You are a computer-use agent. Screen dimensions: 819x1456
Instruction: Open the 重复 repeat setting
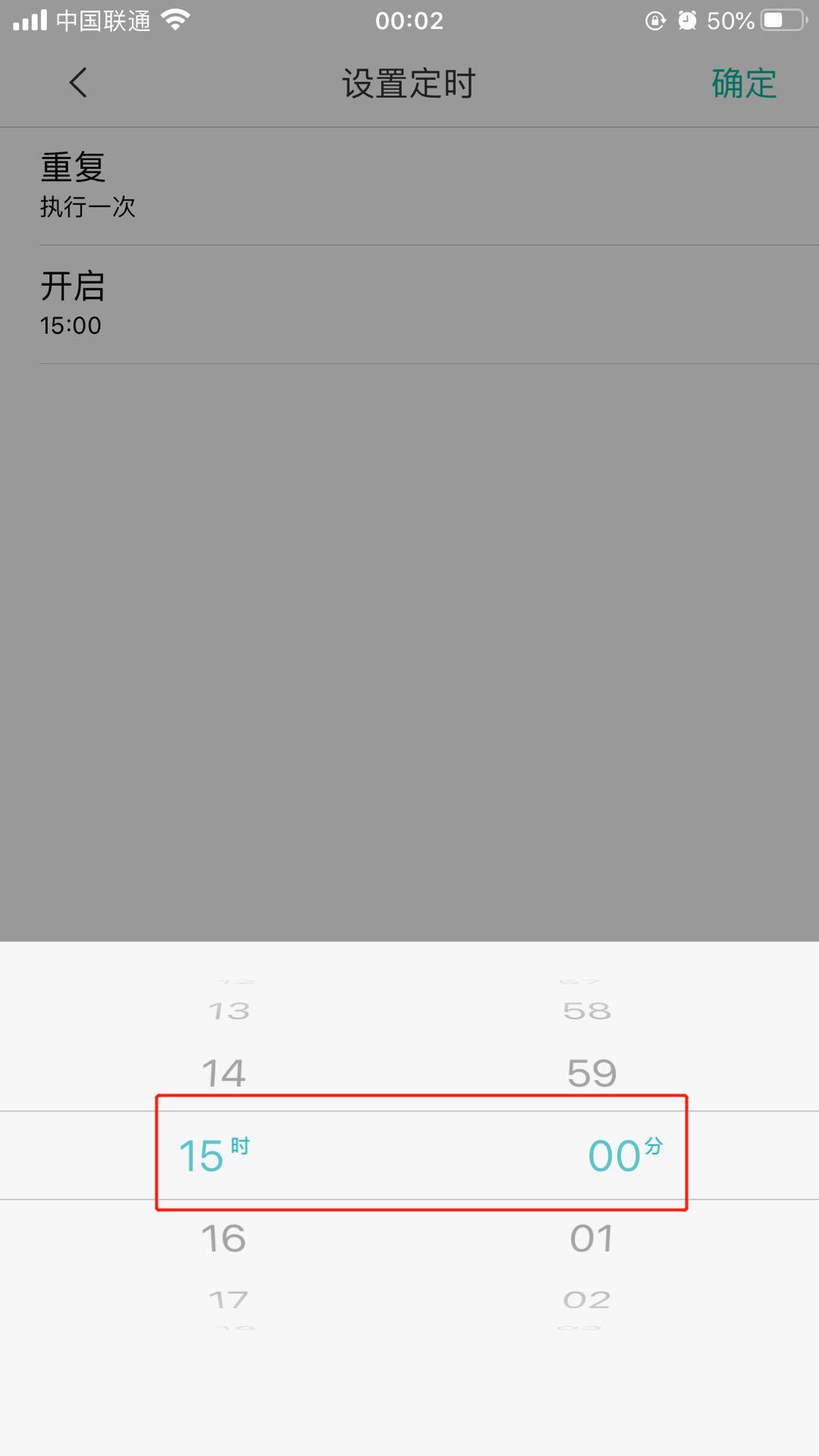pyautogui.click(x=409, y=186)
